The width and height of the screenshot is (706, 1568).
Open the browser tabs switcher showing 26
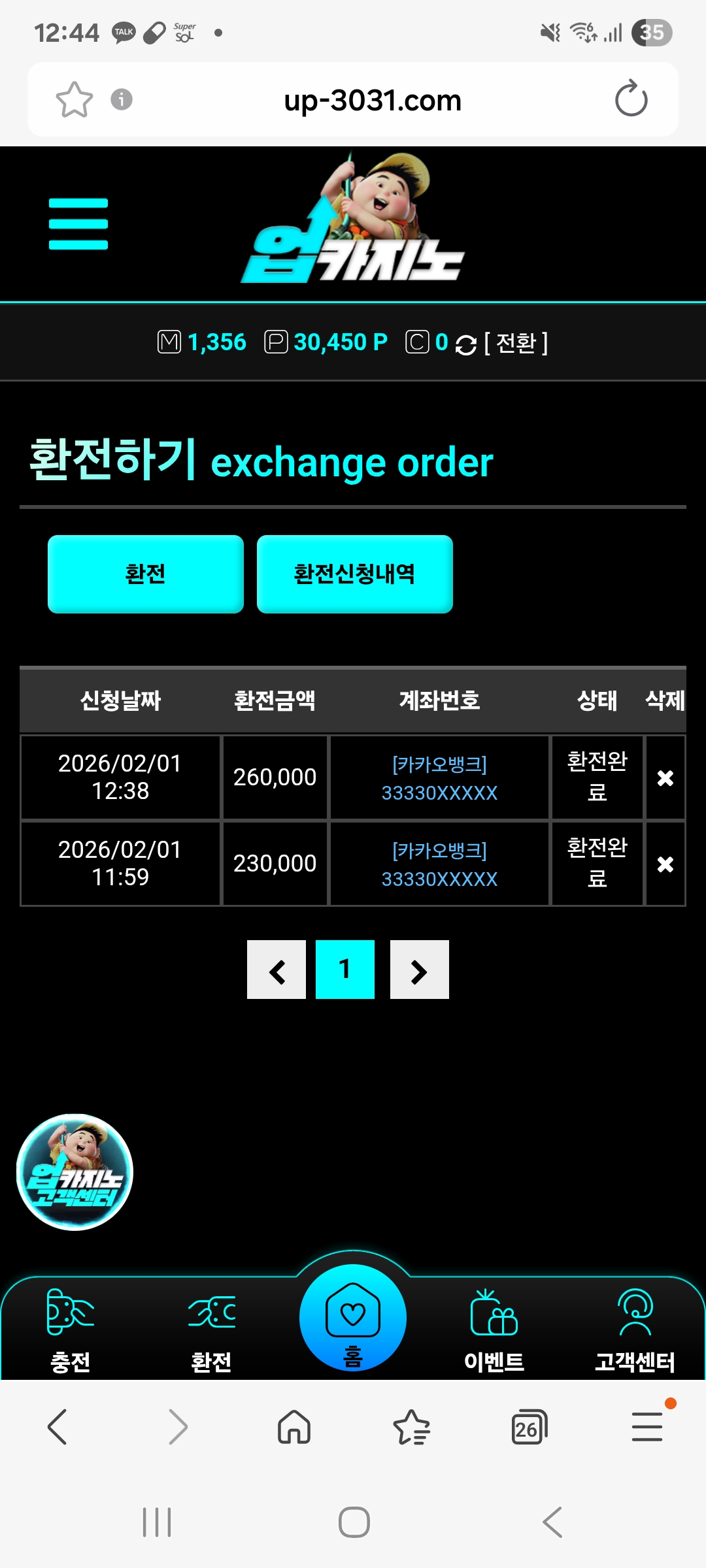(x=529, y=1427)
